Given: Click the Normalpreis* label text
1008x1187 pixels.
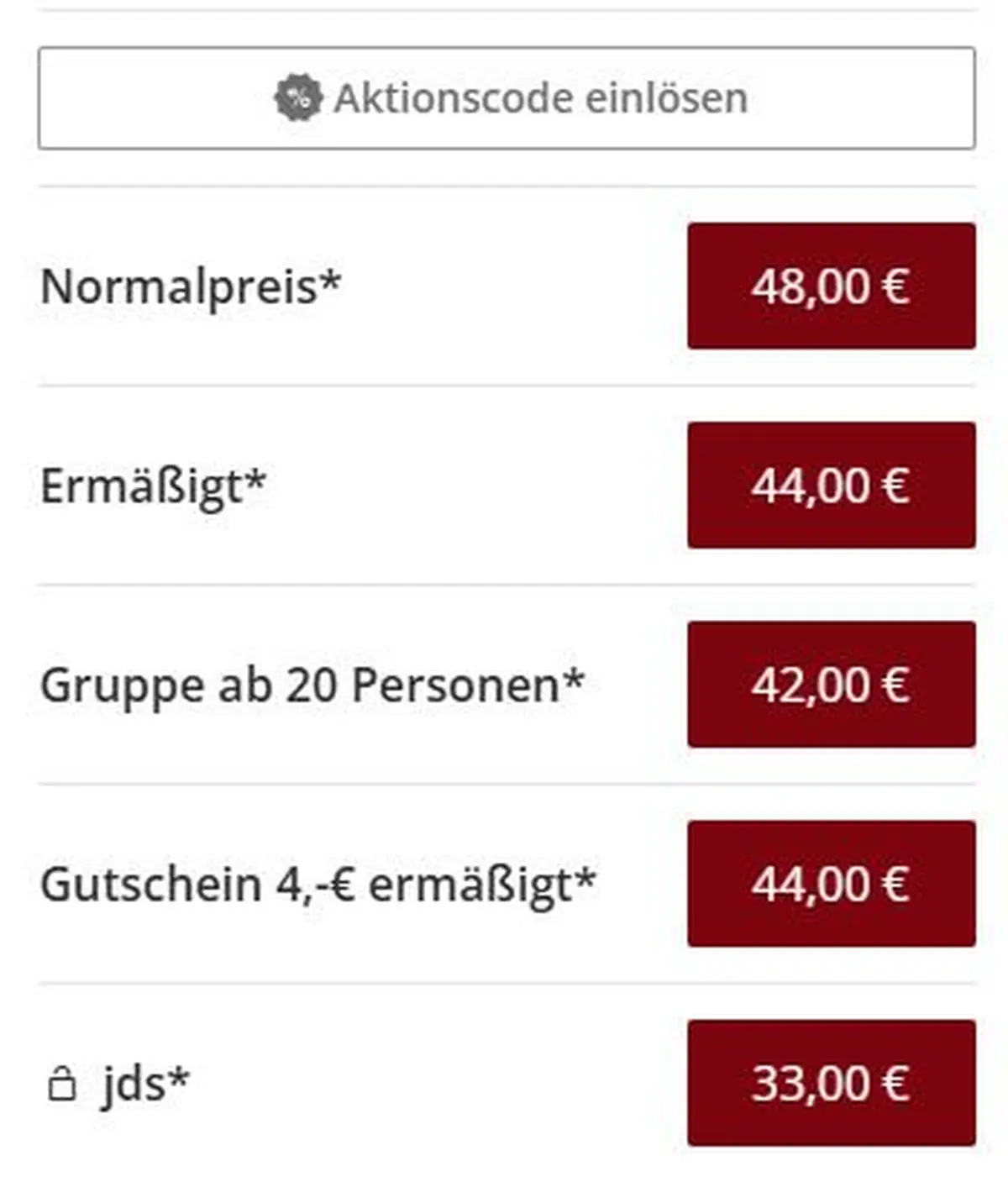Looking at the screenshot, I should coord(192,286).
